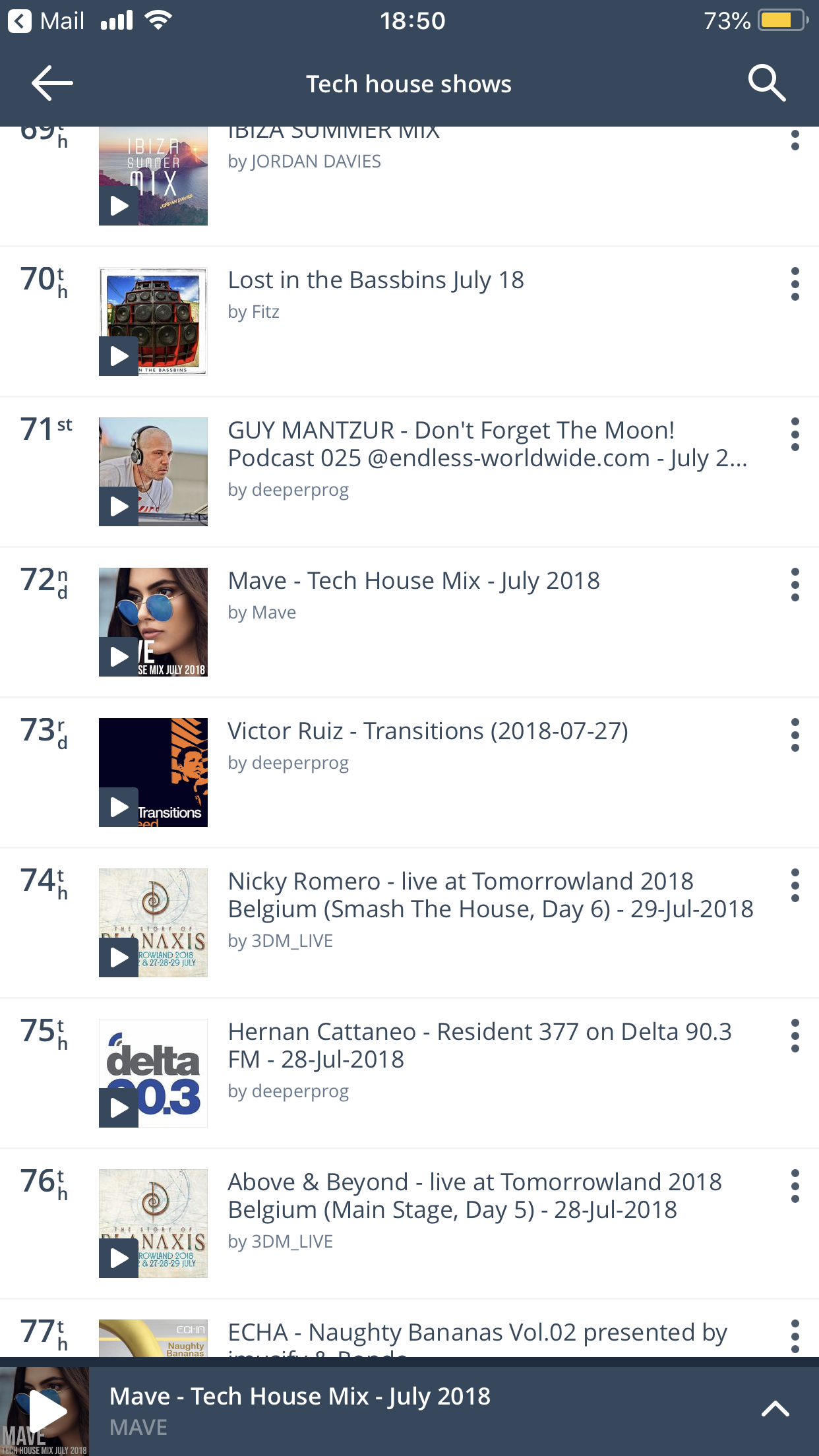Play Lost in the Bassbins July 18
This screenshot has height=1456, width=819.
coord(119,356)
